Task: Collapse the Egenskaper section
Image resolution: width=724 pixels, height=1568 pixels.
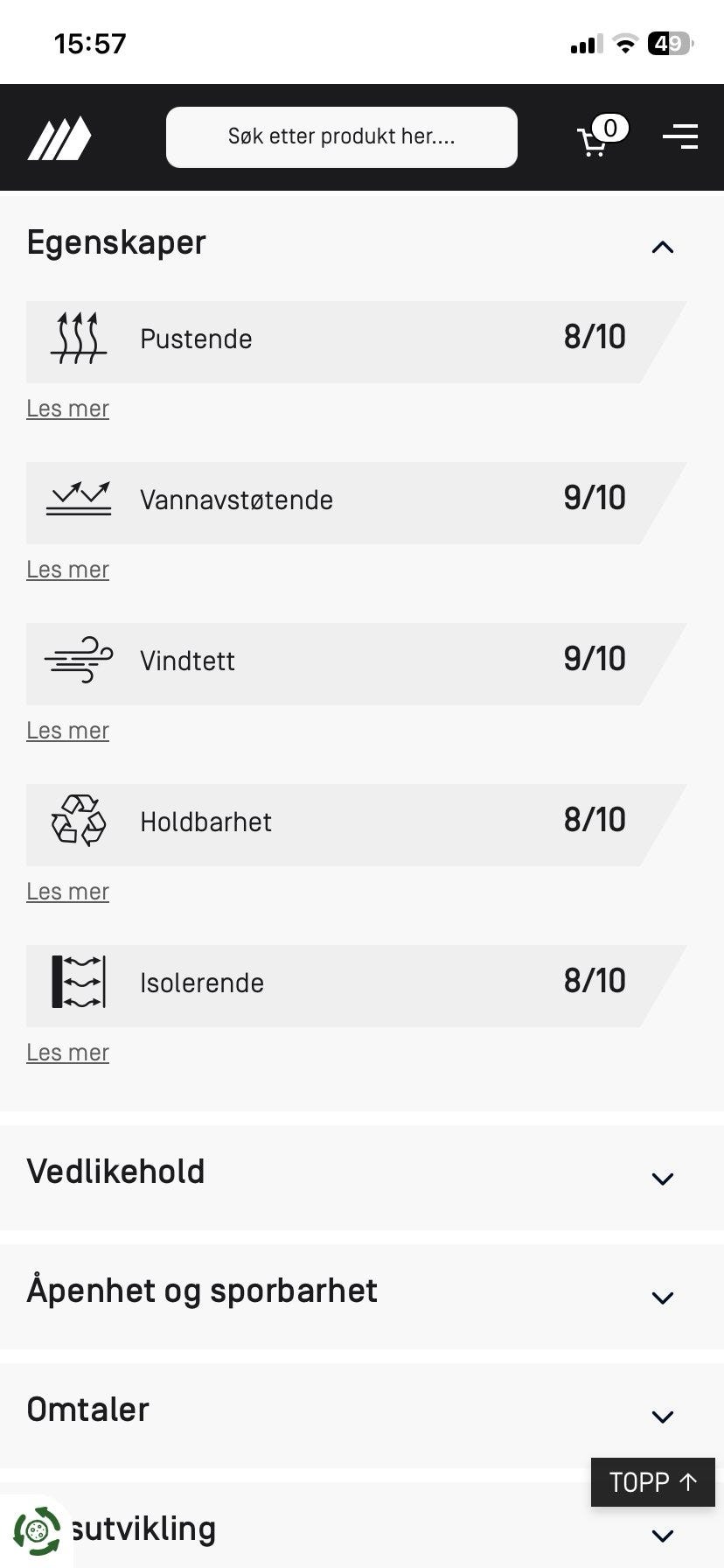Action: click(662, 247)
